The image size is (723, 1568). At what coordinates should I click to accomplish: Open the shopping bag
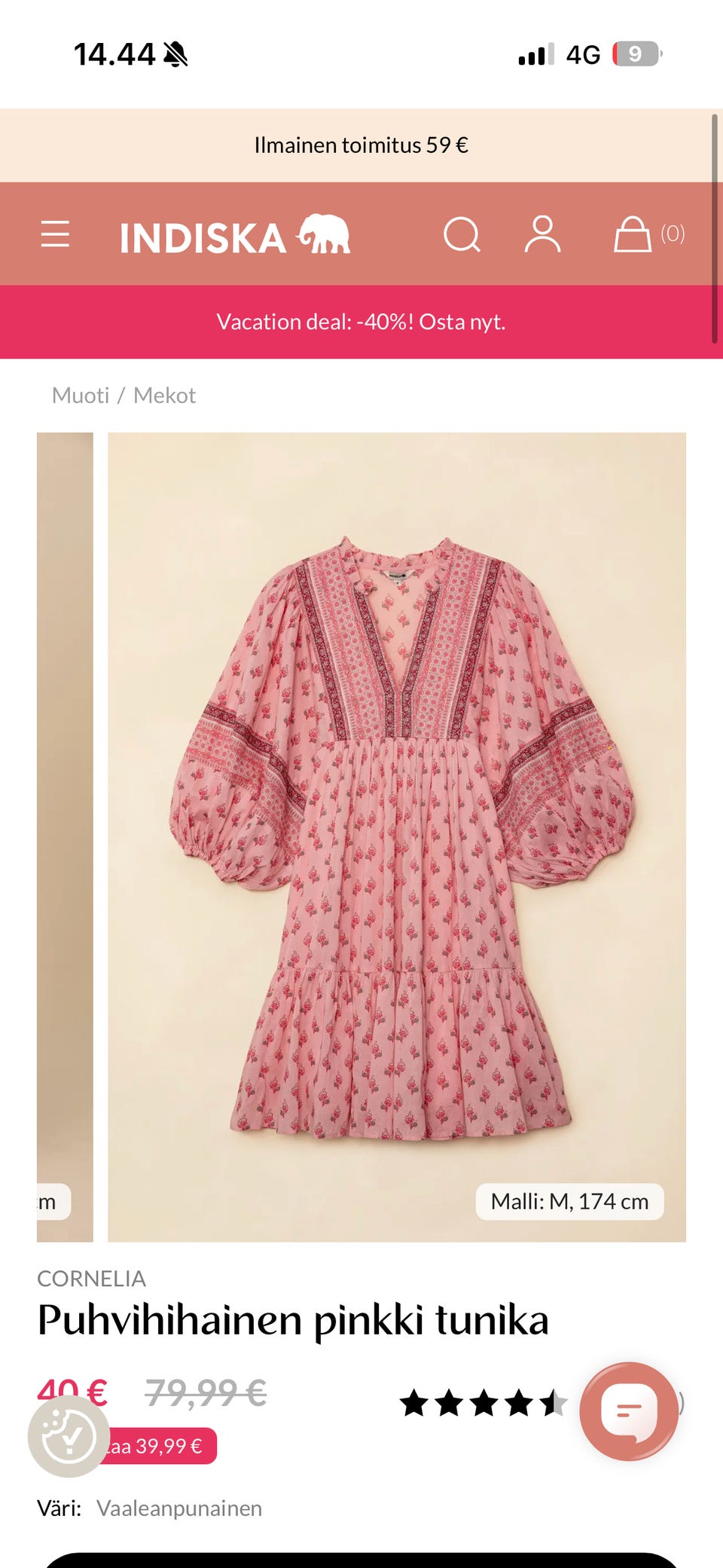(x=649, y=234)
